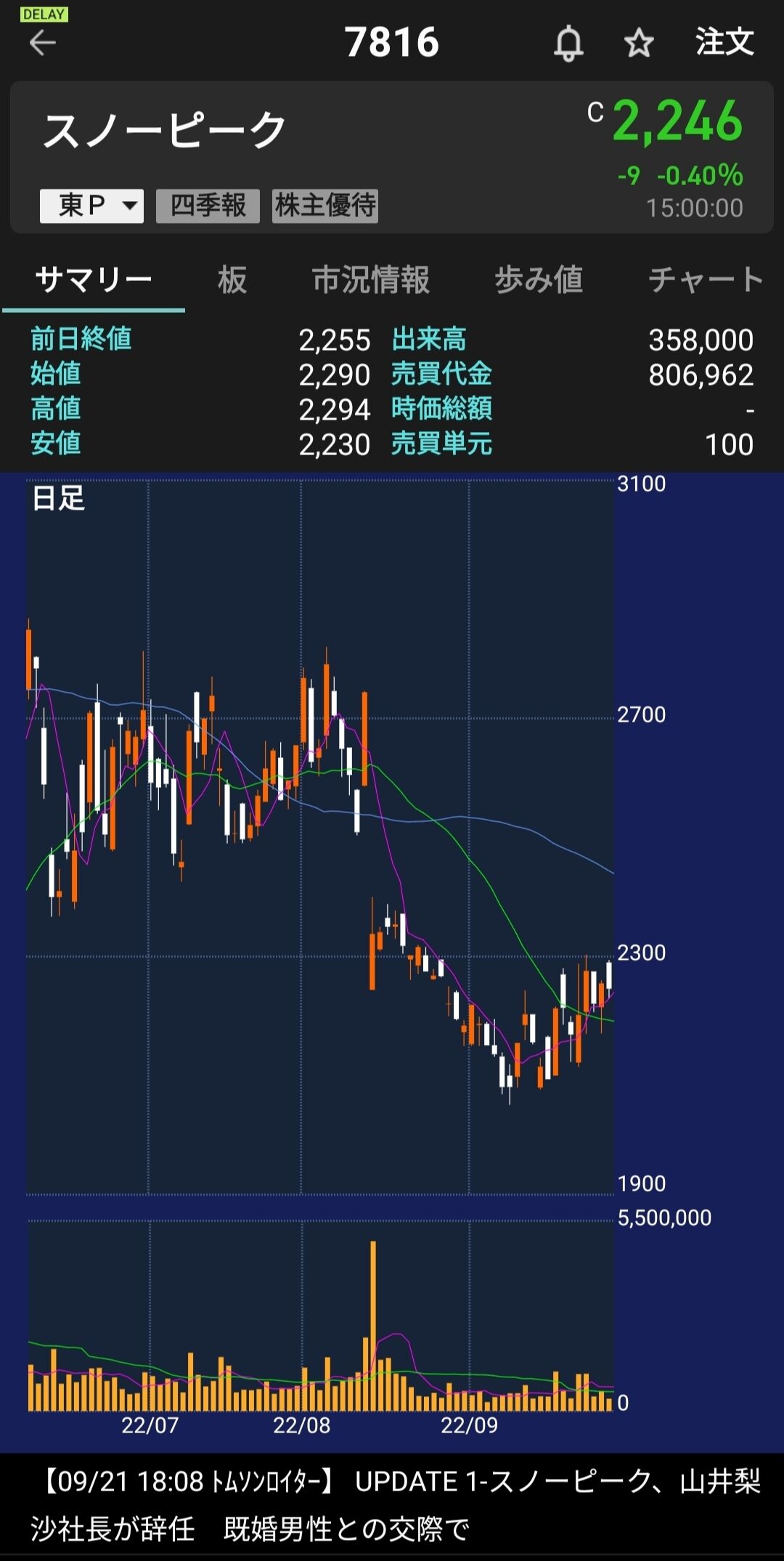The height and width of the screenshot is (1561, 784).
Task: Open the 日足 daily candlestick chart
Action: point(319,835)
